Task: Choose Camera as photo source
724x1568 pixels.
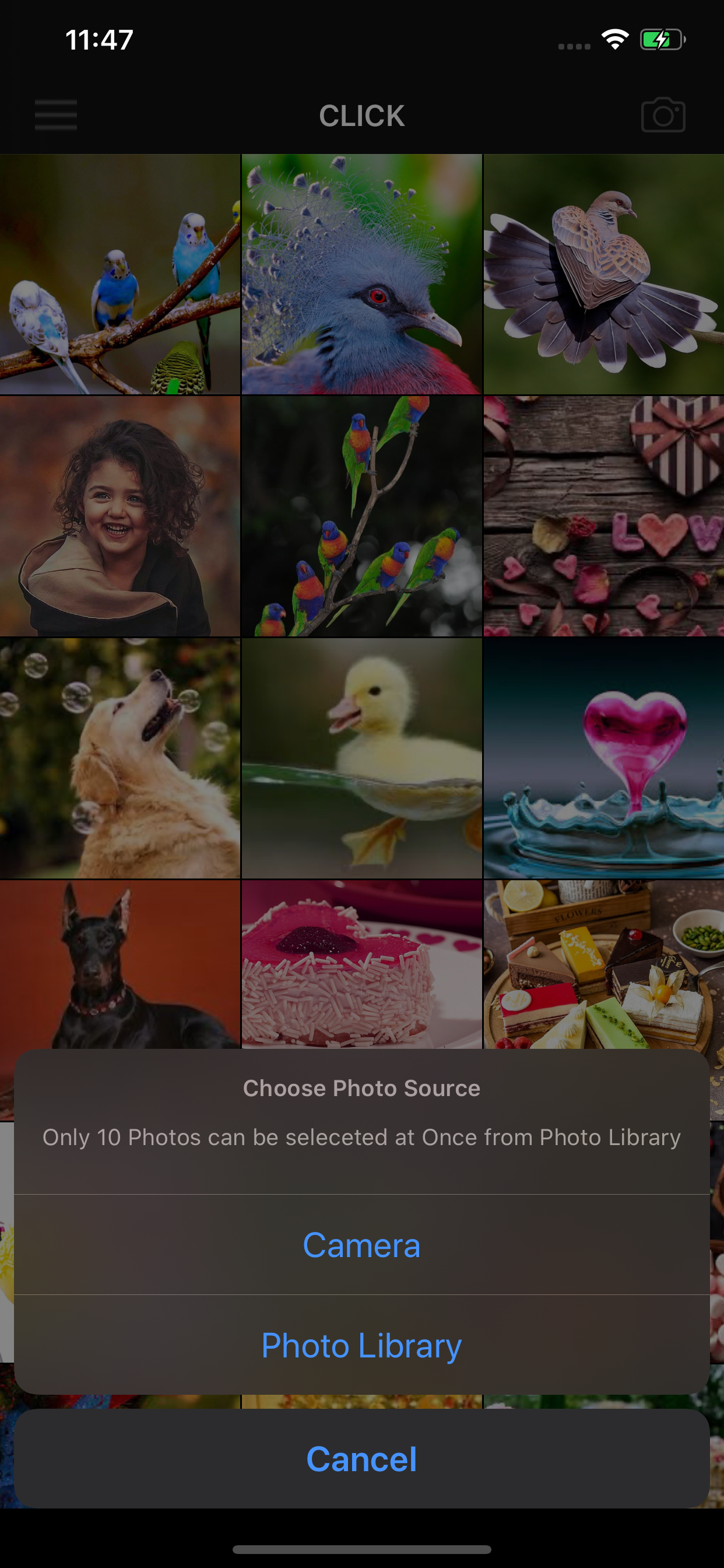Action: 361,1245
